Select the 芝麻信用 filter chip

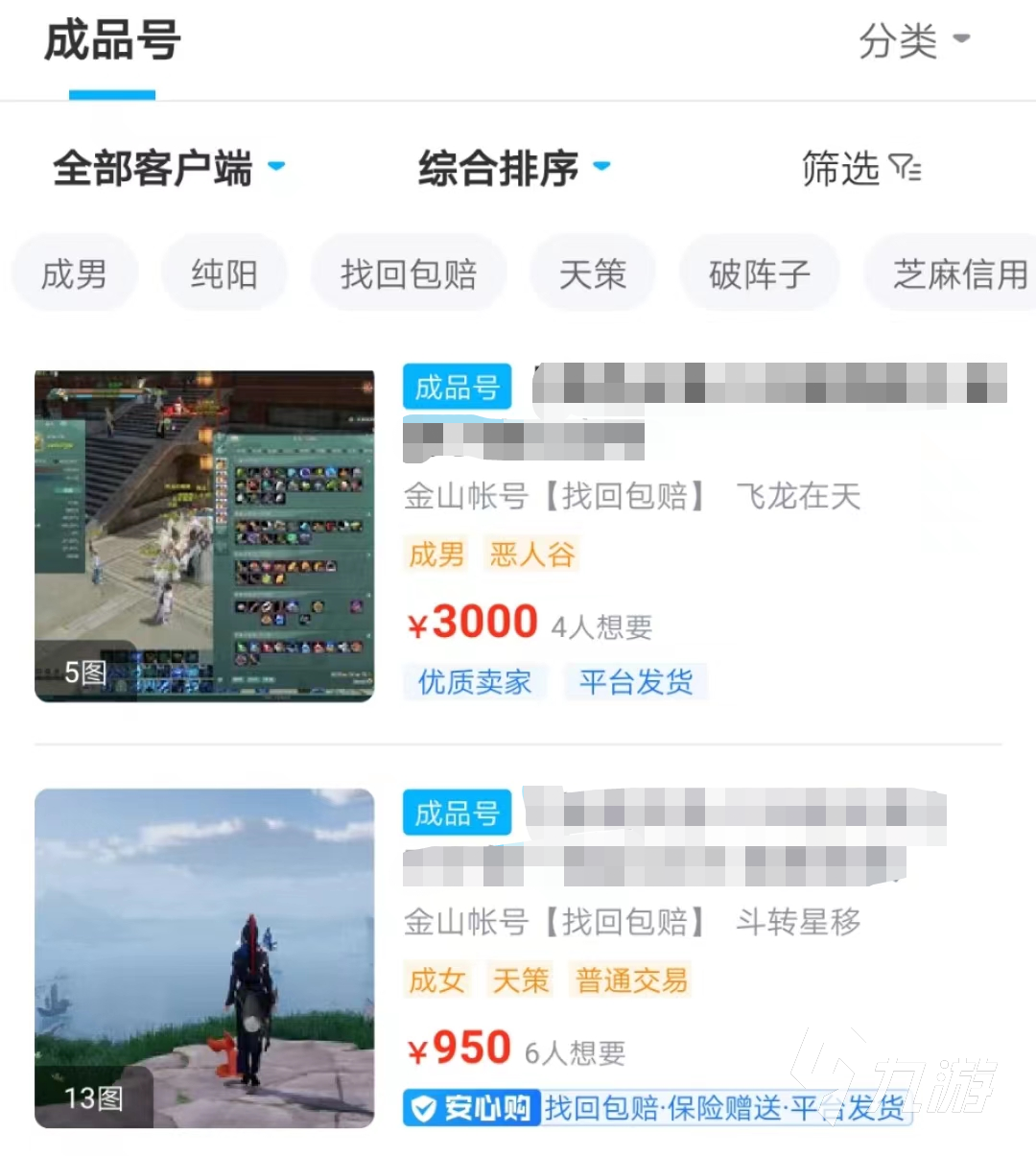coord(954,274)
